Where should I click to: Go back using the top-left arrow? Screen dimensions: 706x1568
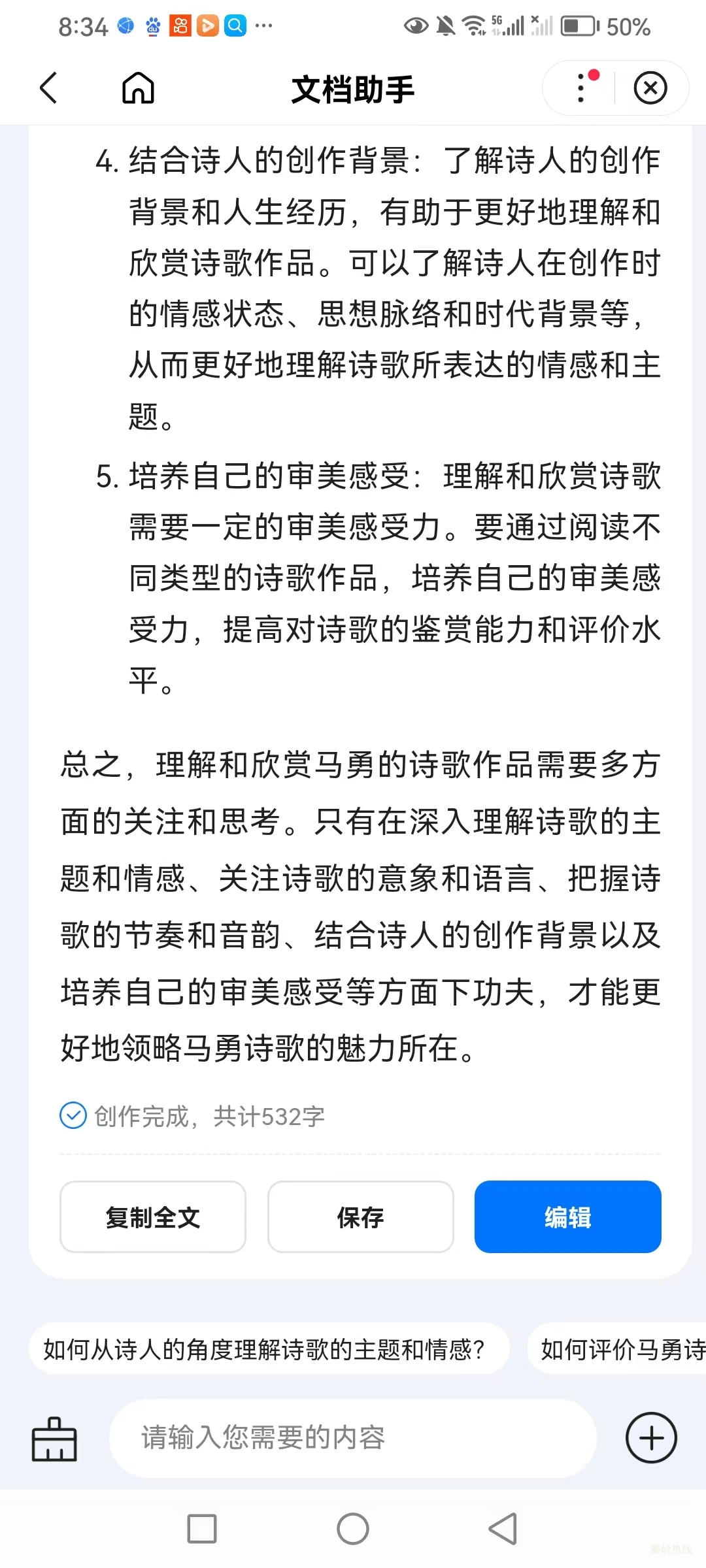pyautogui.click(x=49, y=88)
